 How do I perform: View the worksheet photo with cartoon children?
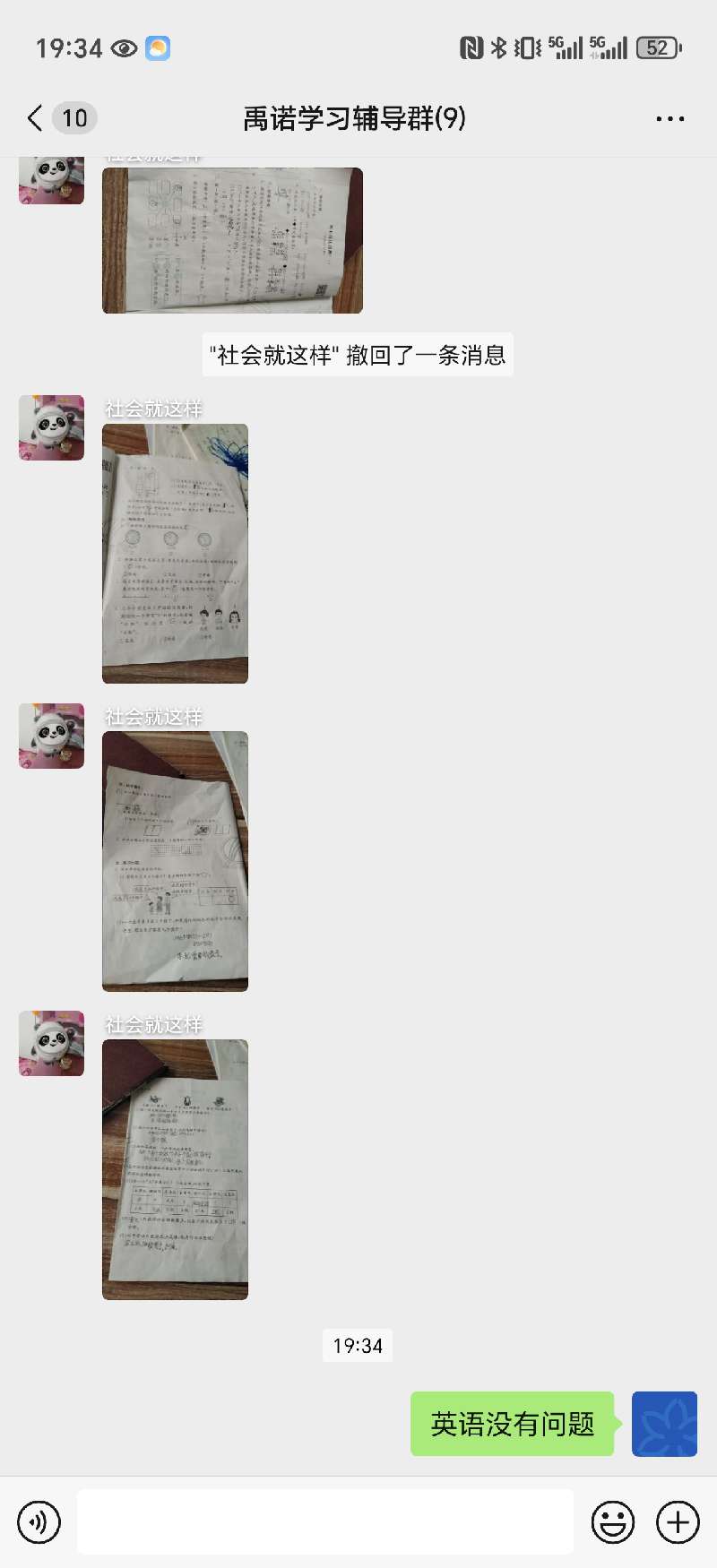tap(175, 553)
